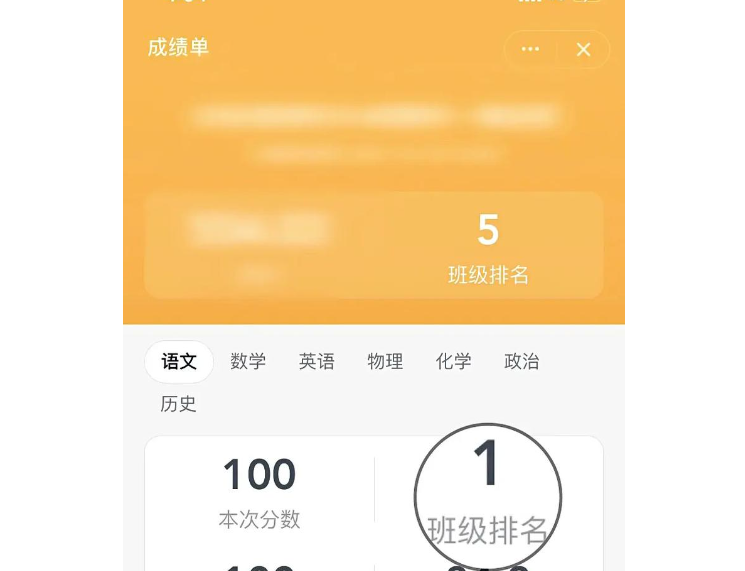Image resolution: width=745 pixels, height=571 pixels.
Task: Open the three-dot more options menu
Action: (x=531, y=49)
